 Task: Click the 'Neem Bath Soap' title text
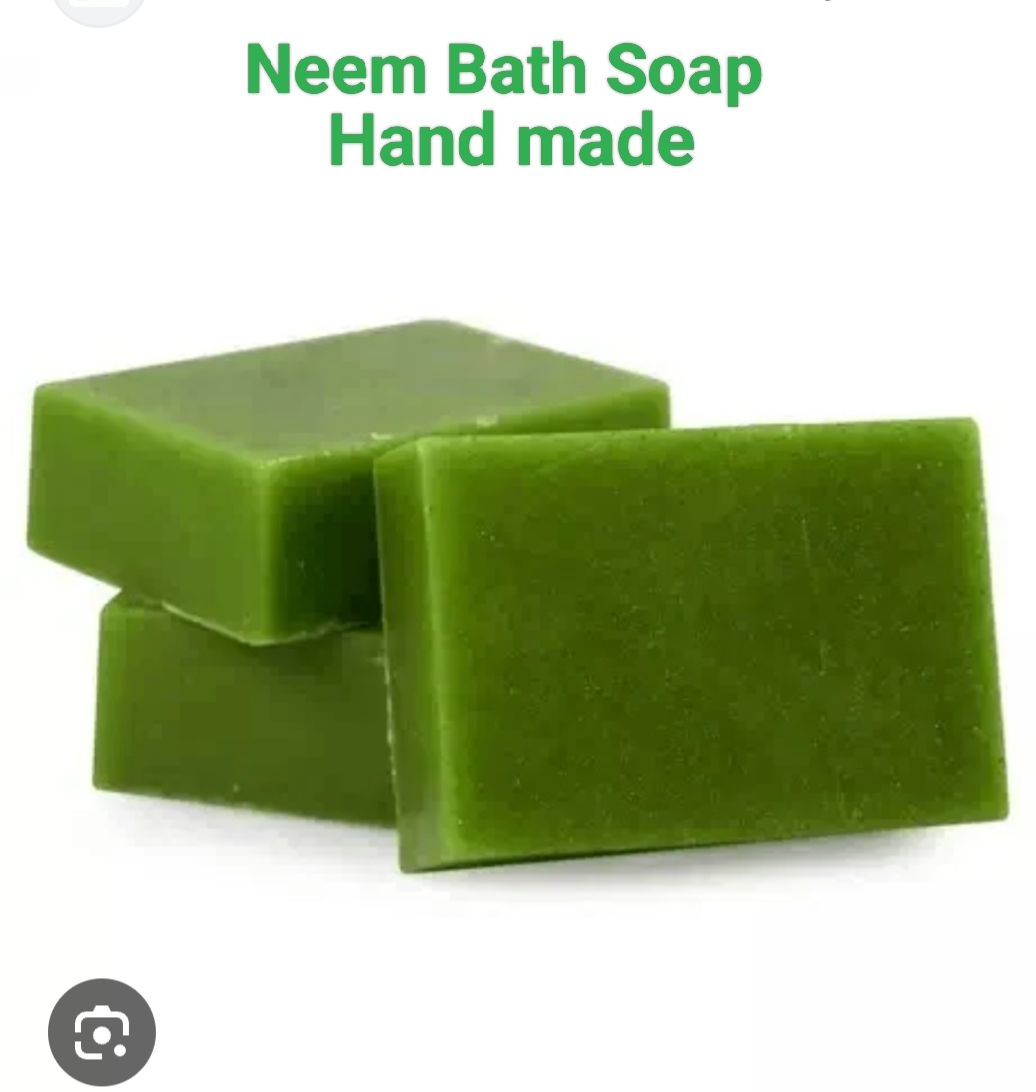504,70
